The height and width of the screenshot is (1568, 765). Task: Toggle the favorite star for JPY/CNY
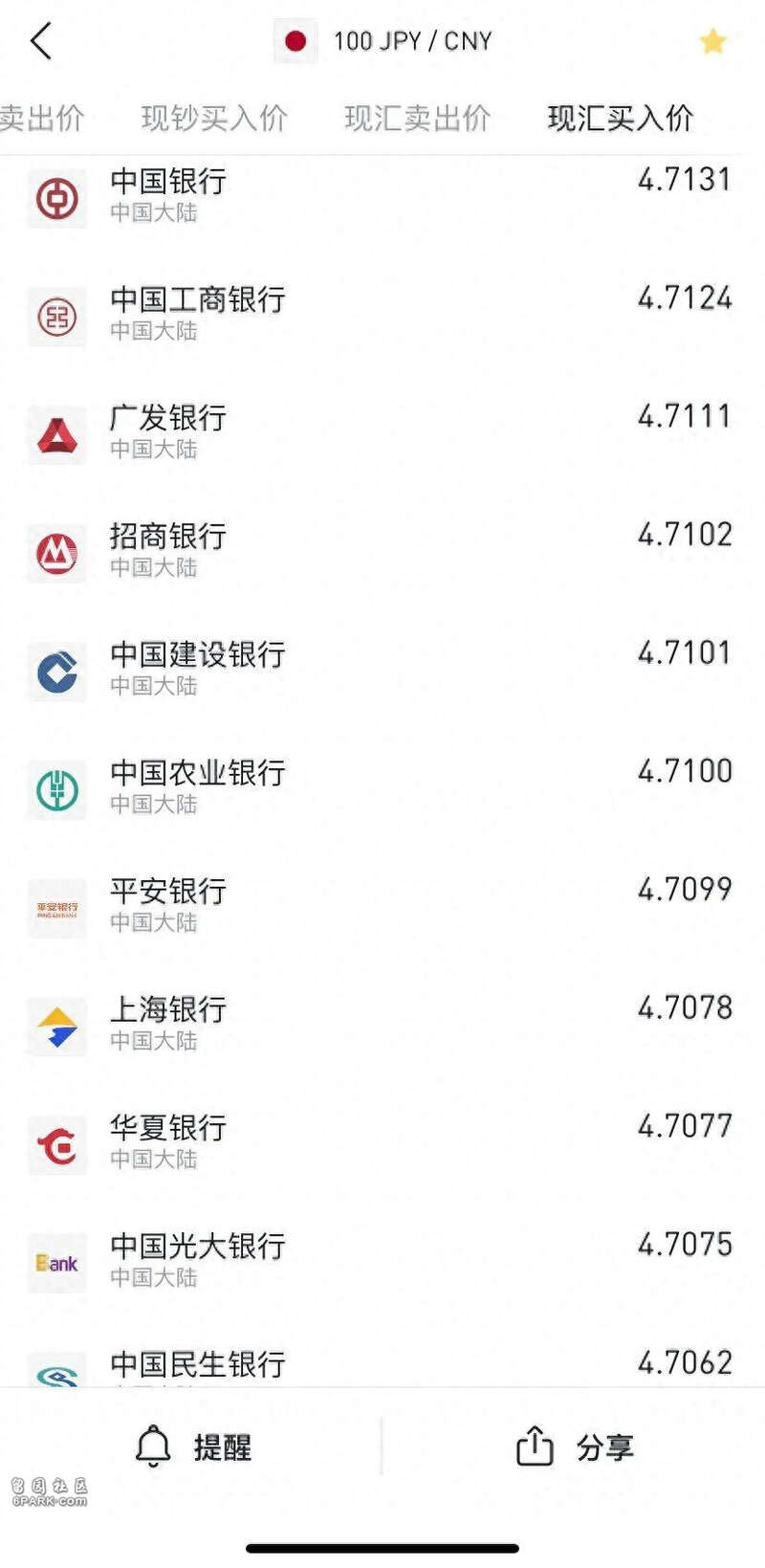(x=712, y=41)
